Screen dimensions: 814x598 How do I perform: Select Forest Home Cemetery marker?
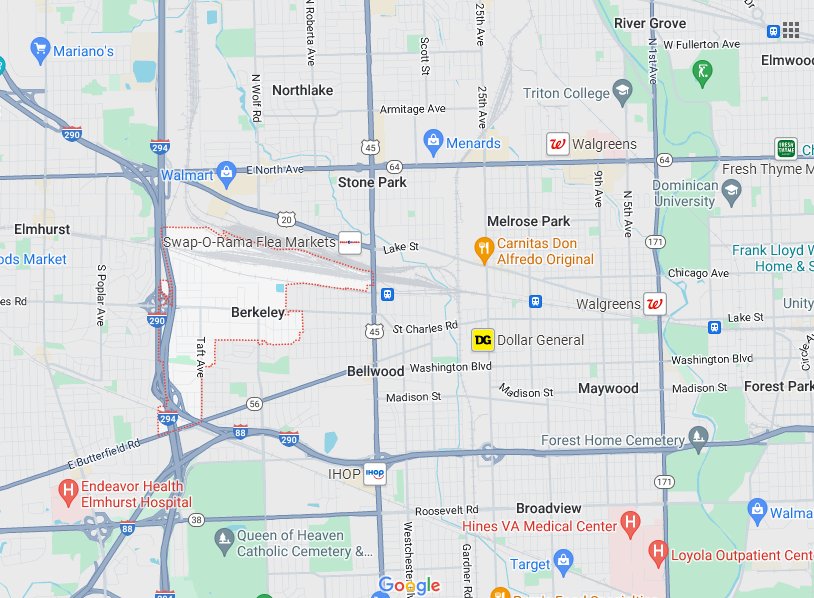click(698, 436)
